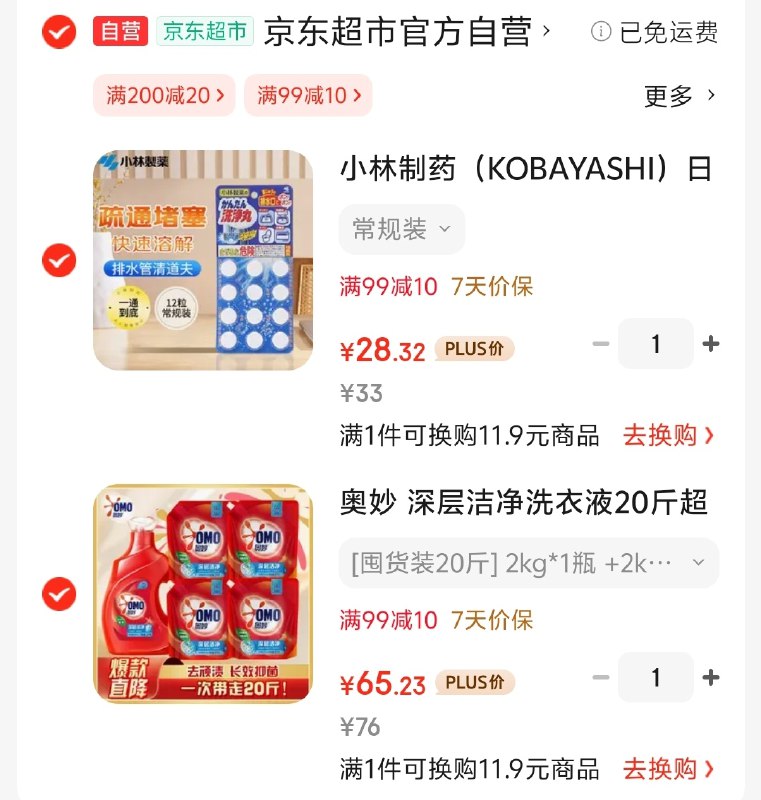The width and height of the screenshot is (761, 800).
Task: Open 更多 promotions
Action: 680,96
